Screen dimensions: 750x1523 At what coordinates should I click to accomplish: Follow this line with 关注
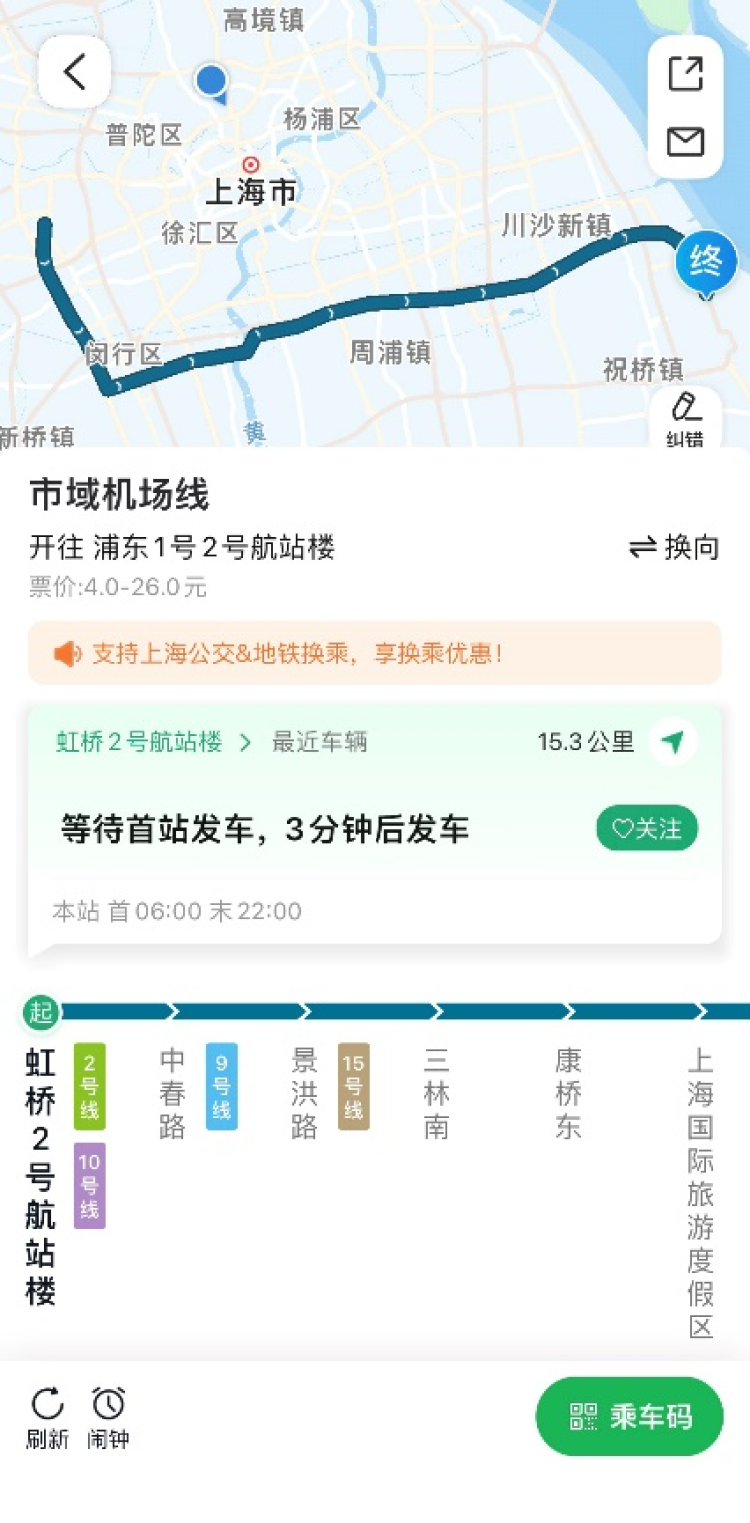click(648, 829)
